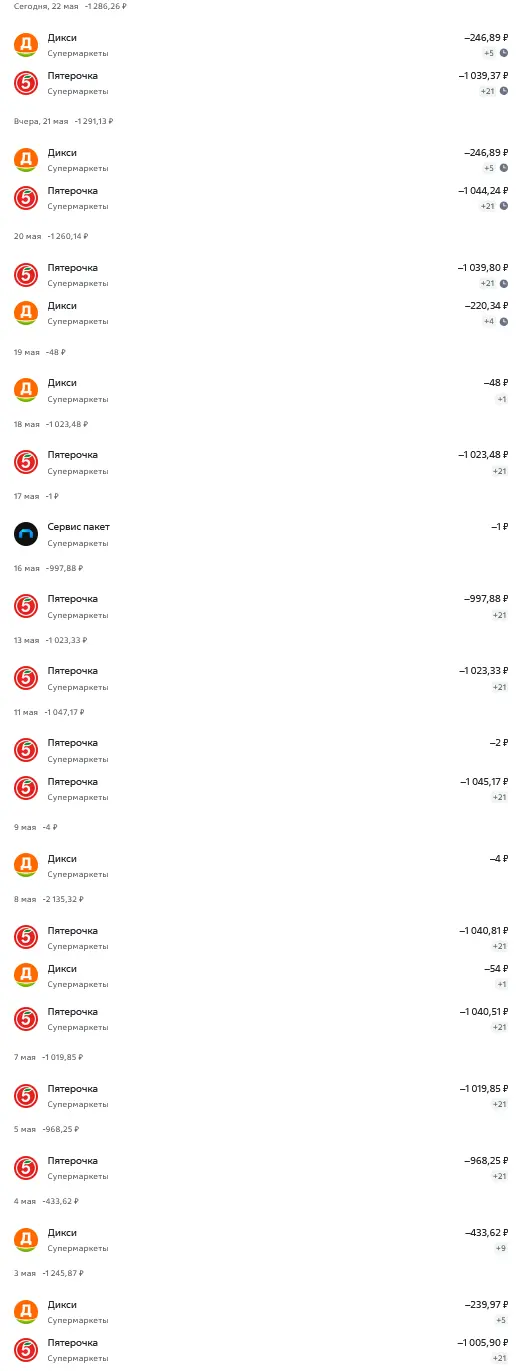Open Пятерочка transaction for 1 044,24 ₽

coord(262,198)
